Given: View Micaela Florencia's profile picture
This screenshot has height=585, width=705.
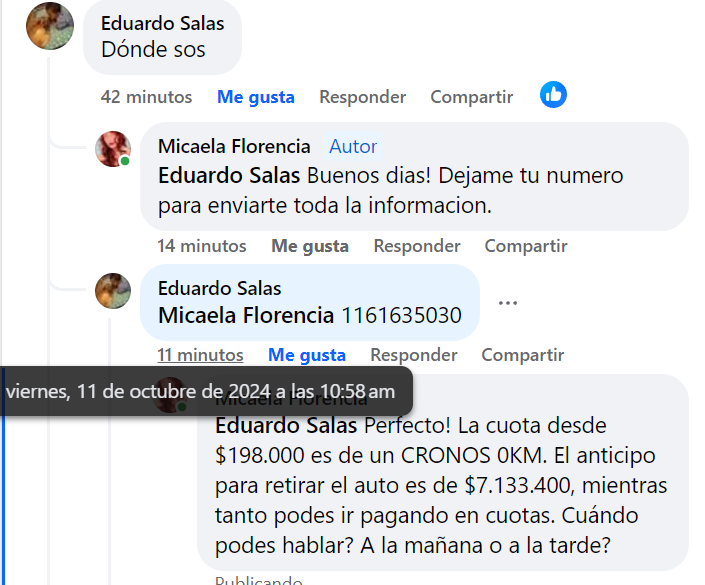Looking at the screenshot, I should (x=112, y=148).
